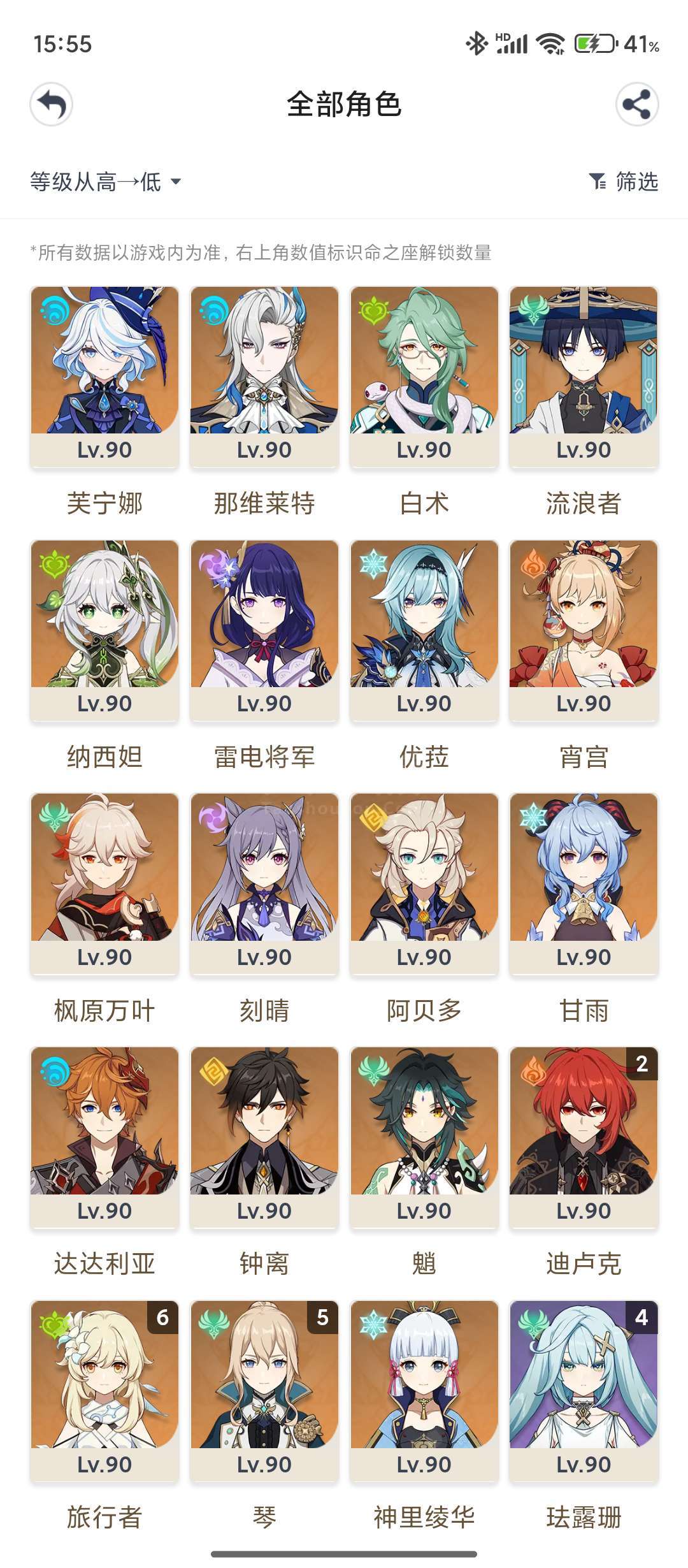
Task: View 白术's character details
Action: tap(424, 377)
